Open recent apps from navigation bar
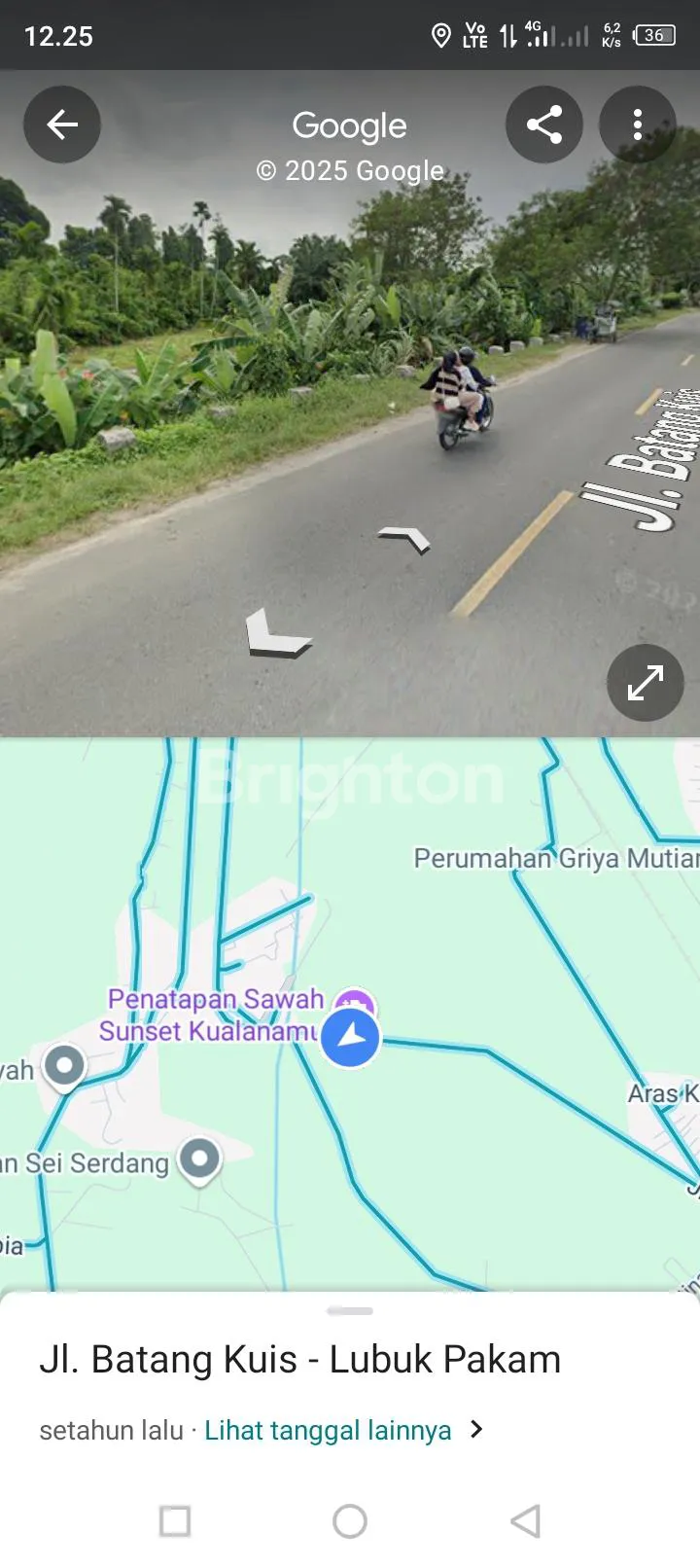Image resolution: width=700 pixels, height=1568 pixels. click(x=175, y=1521)
